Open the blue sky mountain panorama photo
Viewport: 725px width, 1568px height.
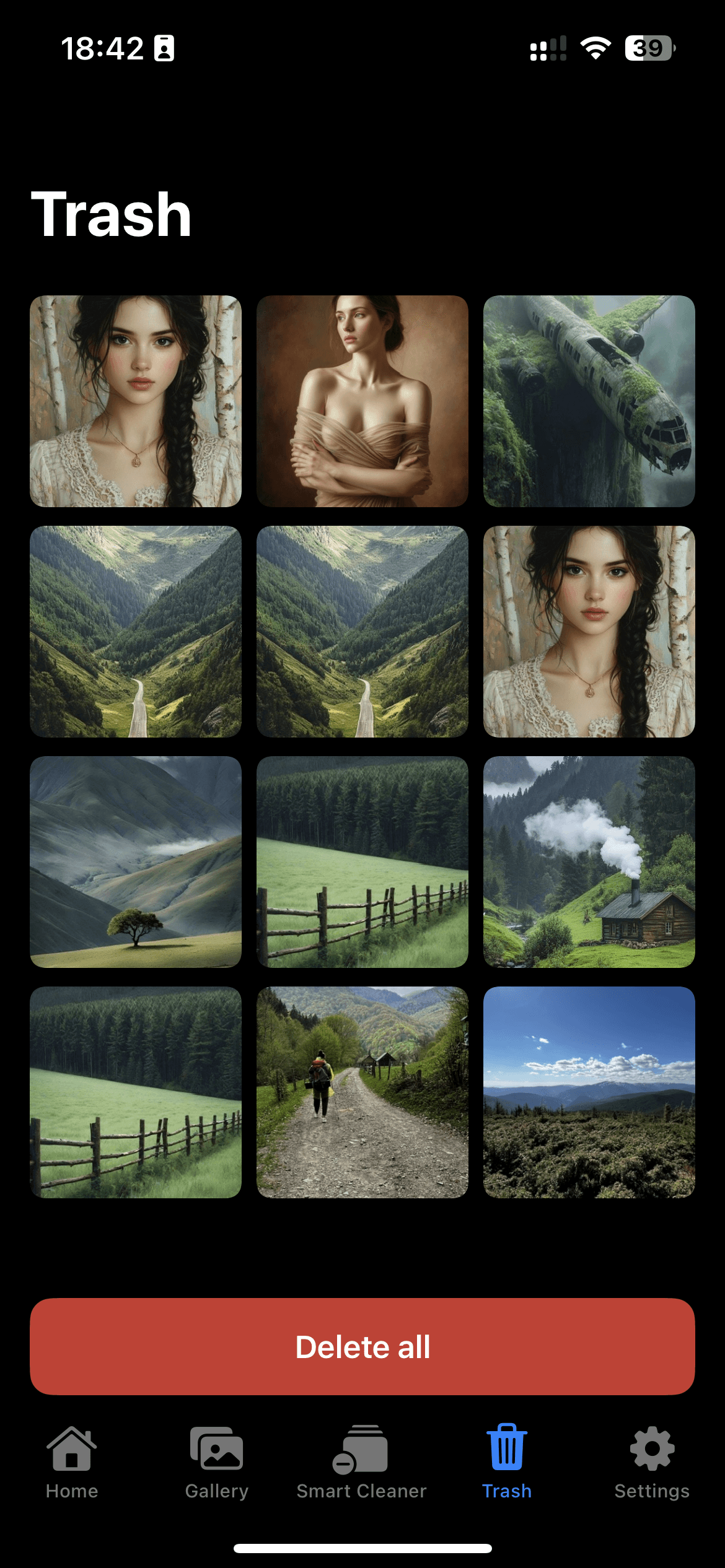(x=589, y=1092)
